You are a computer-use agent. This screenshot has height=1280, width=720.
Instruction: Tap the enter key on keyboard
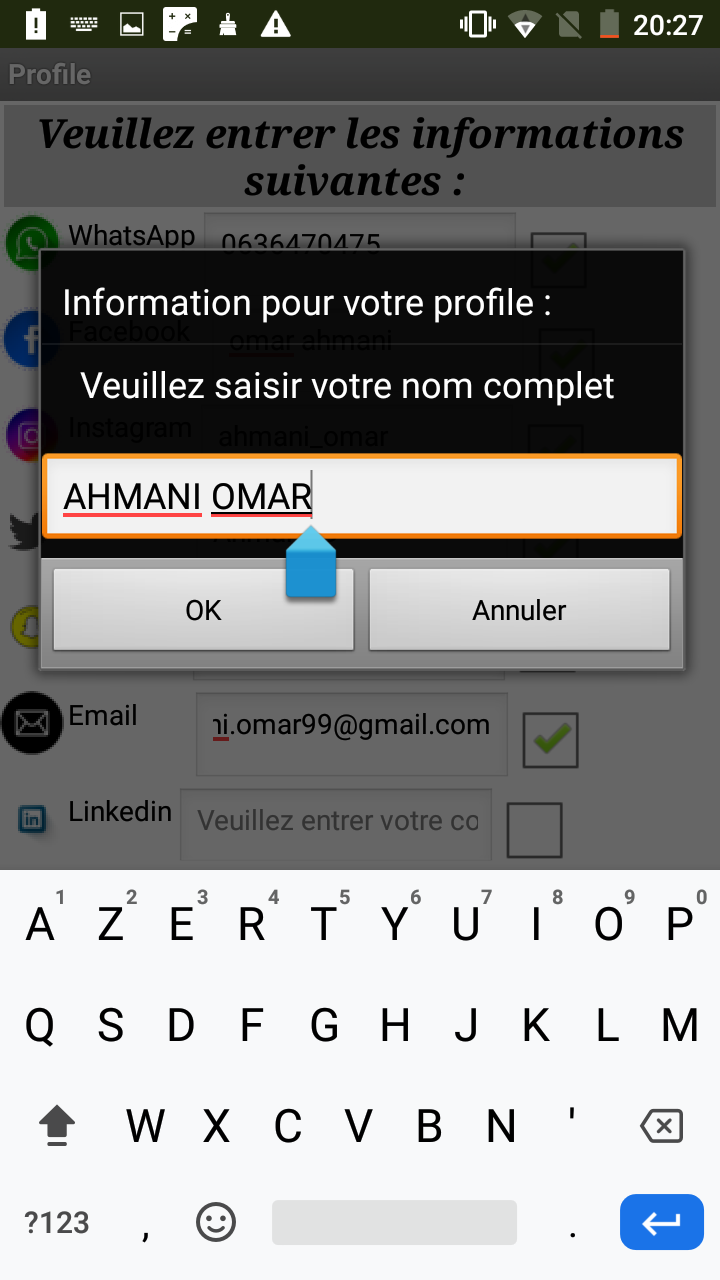661,1222
